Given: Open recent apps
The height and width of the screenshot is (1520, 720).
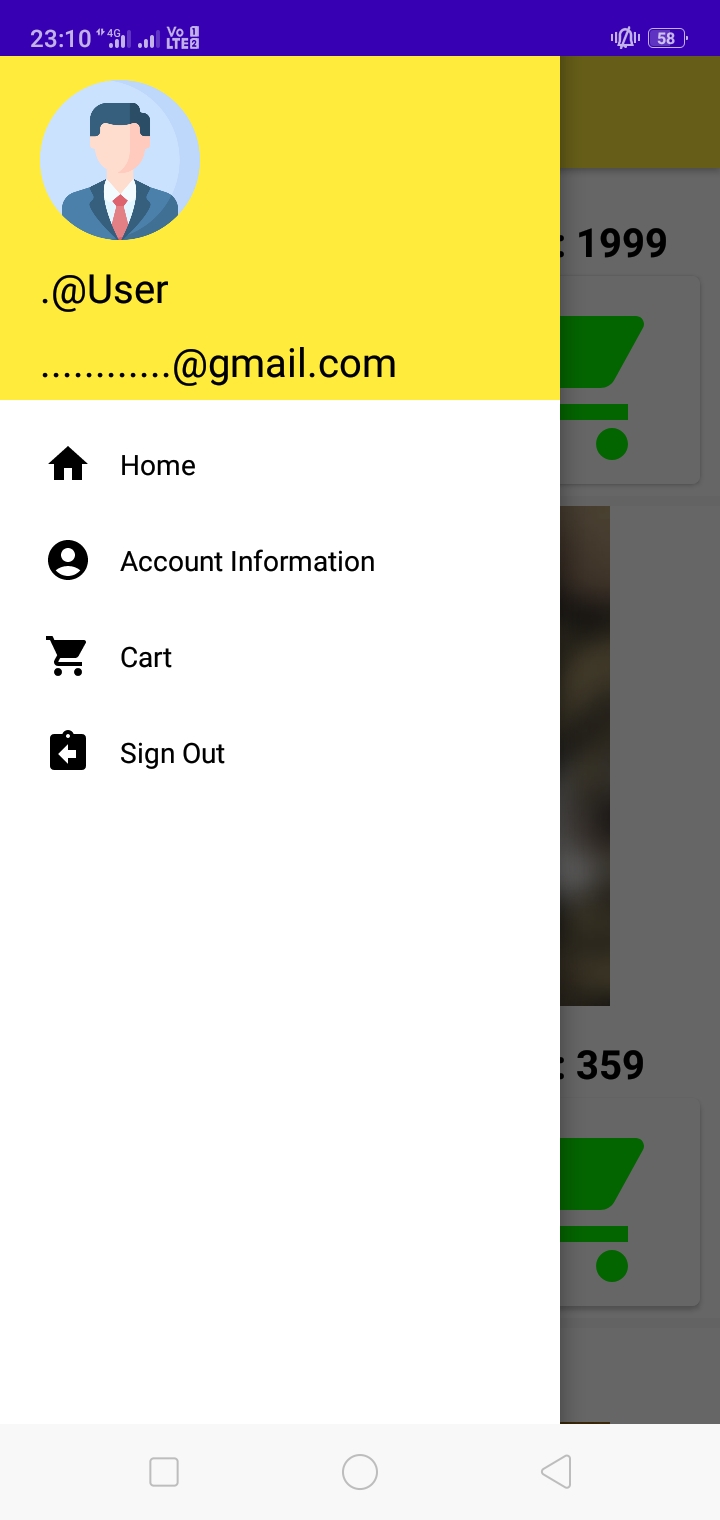Looking at the screenshot, I should click(x=164, y=1472).
